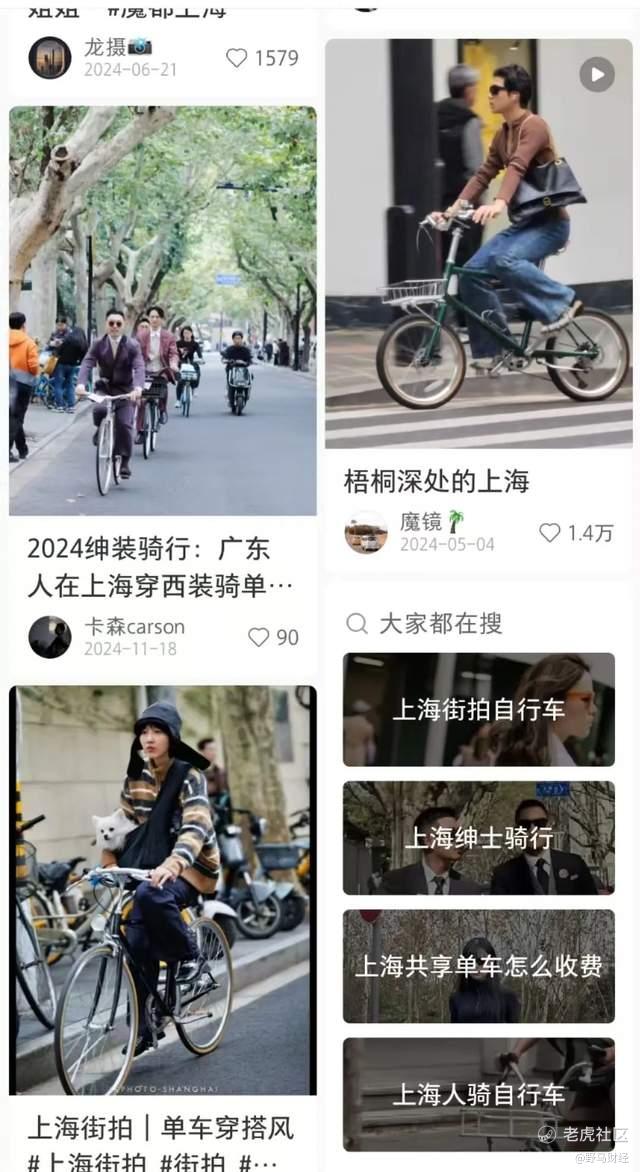Like the post by 龙摄
The image size is (640, 1172).
[x=236, y=58]
